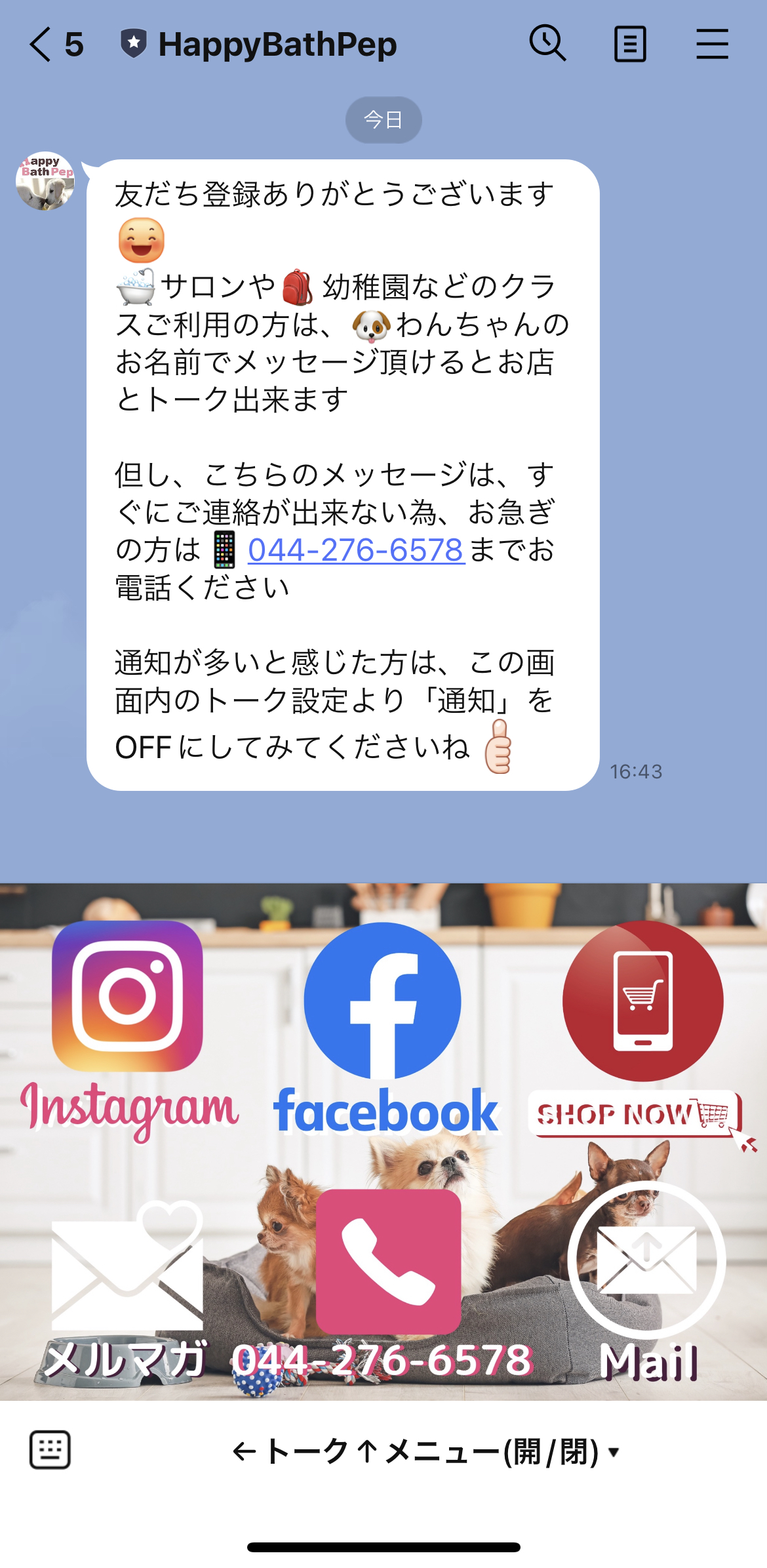Call the linked number 044-276-6578 in the message

pyautogui.click(x=356, y=550)
